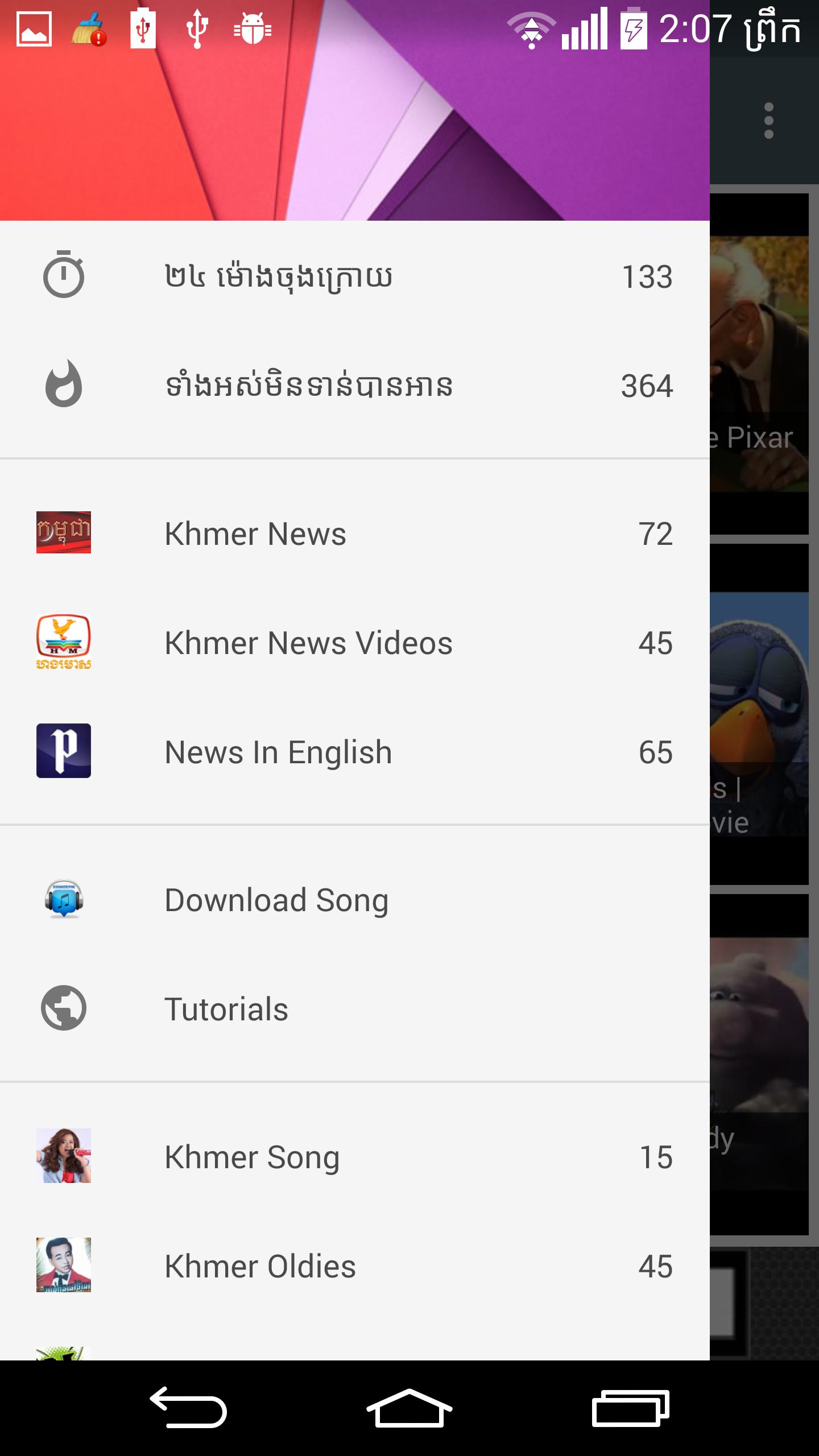Open the Khmer Song singer thumbnail icon
819x1456 pixels.
point(63,1156)
